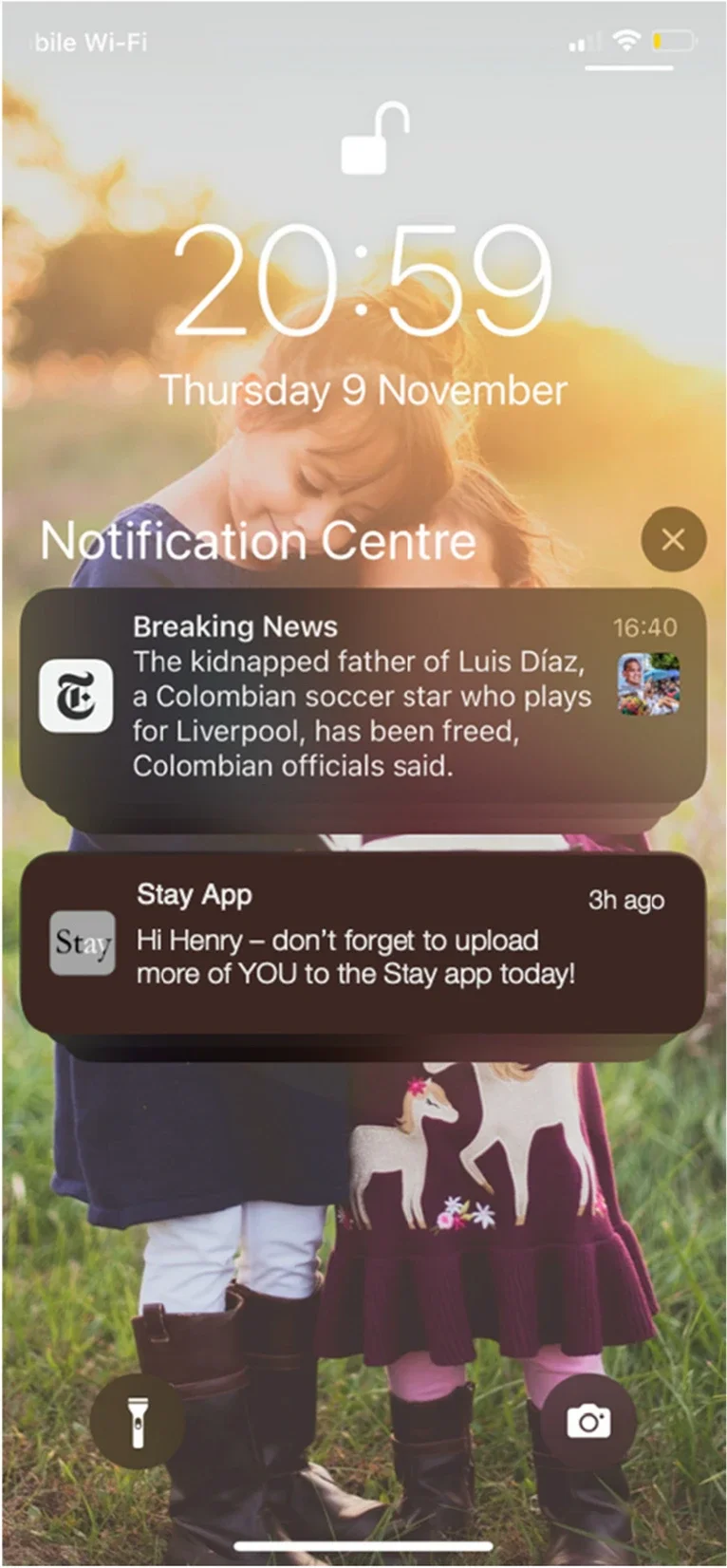The width and height of the screenshot is (727, 1568).
Task: Open the Stay App notification for Henry
Action: pyautogui.click(x=362, y=943)
